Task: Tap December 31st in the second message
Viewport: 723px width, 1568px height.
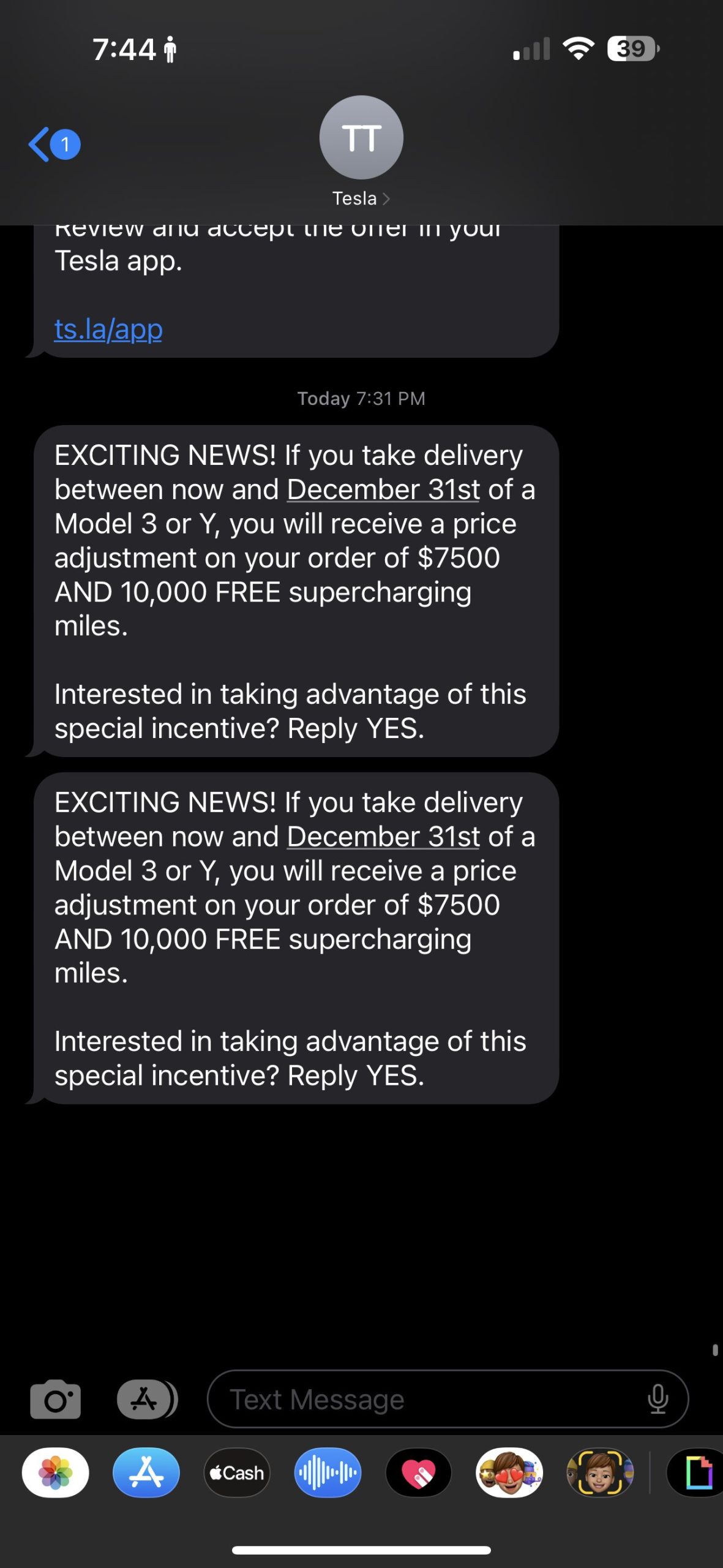Action: (383, 837)
